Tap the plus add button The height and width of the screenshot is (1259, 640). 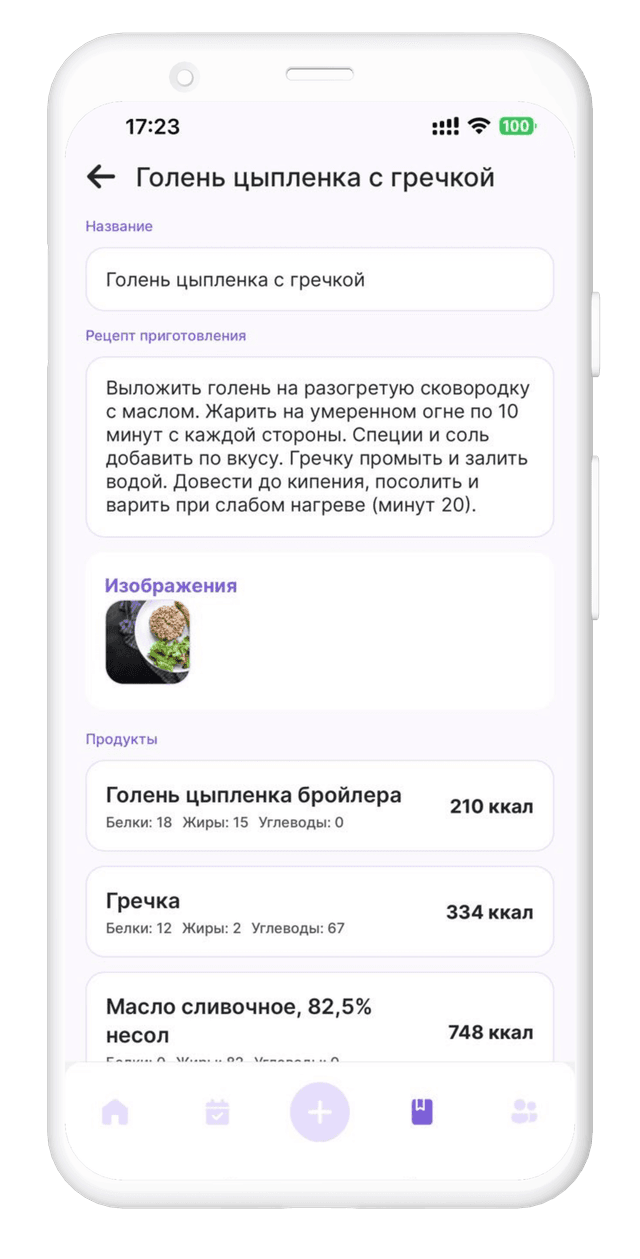[319, 1111]
